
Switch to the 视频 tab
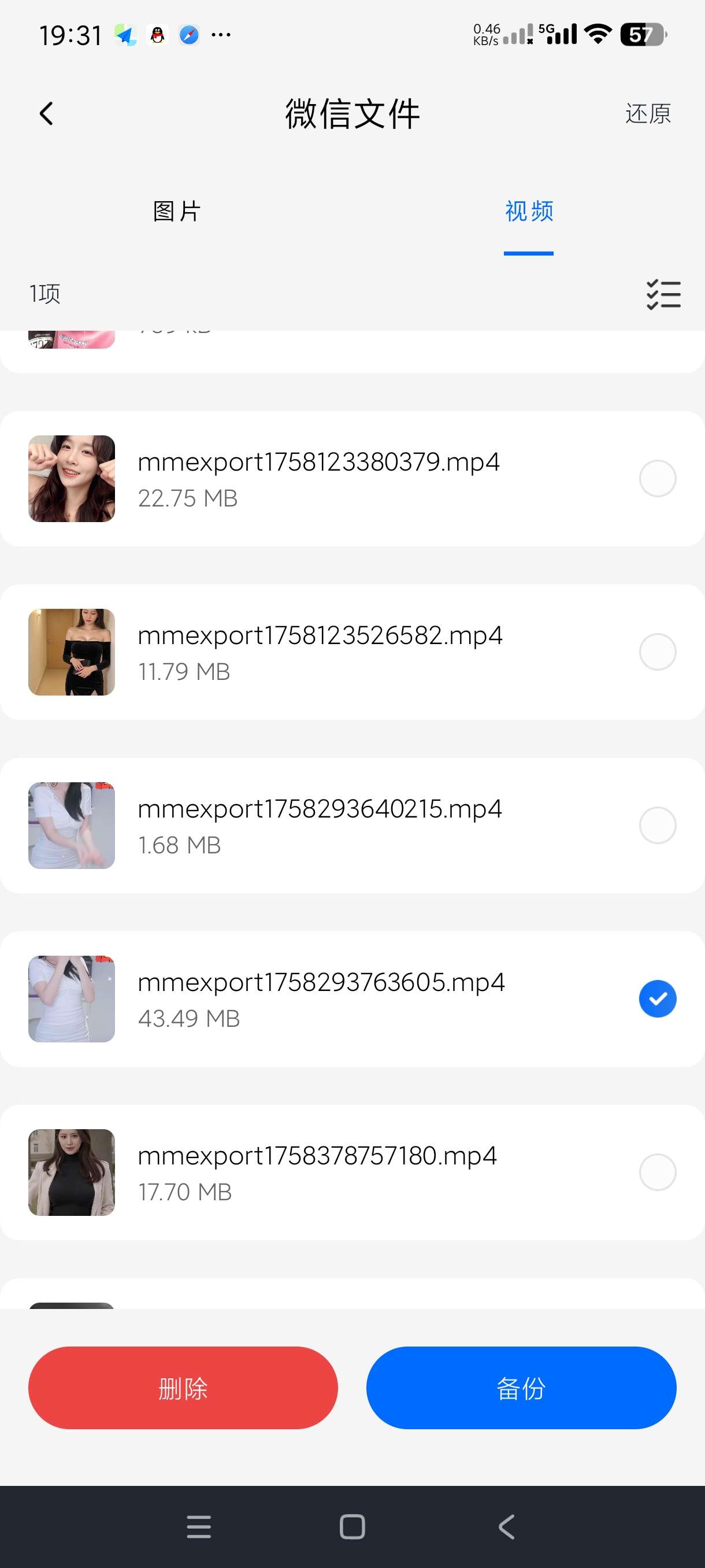click(x=529, y=211)
